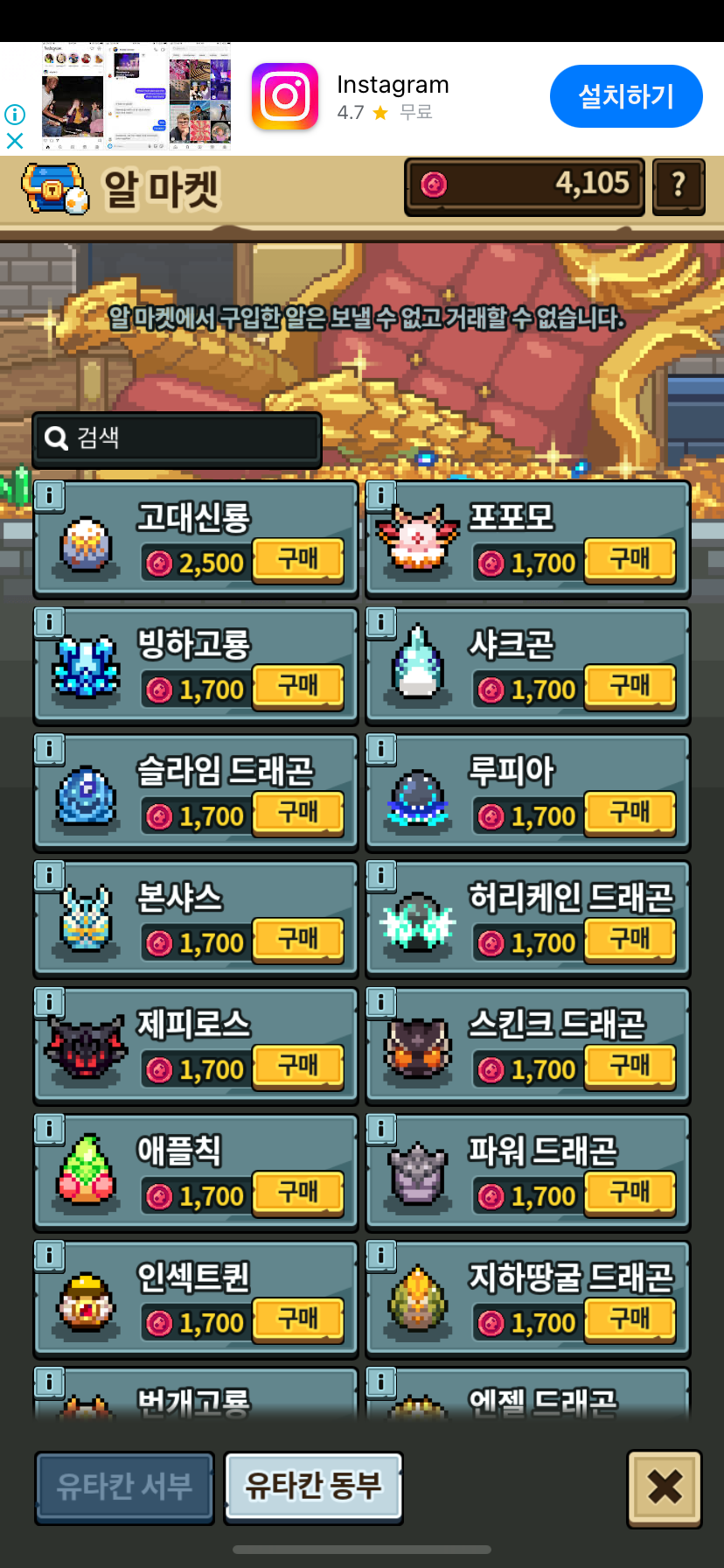The image size is (724, 1568).
Task: Buy the 샤크곤 egg
Action: pos(630,687)
